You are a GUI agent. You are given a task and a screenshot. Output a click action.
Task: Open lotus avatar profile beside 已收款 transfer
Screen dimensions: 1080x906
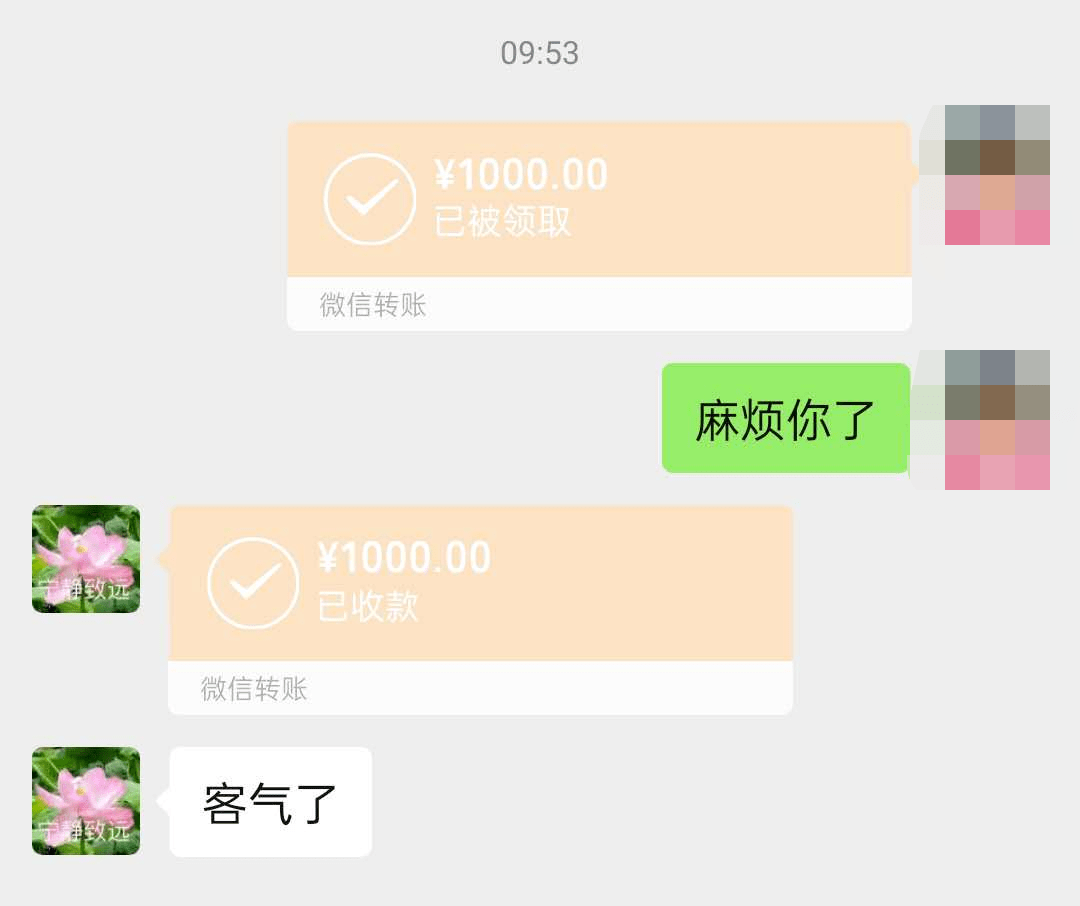[x=86, y=559]
